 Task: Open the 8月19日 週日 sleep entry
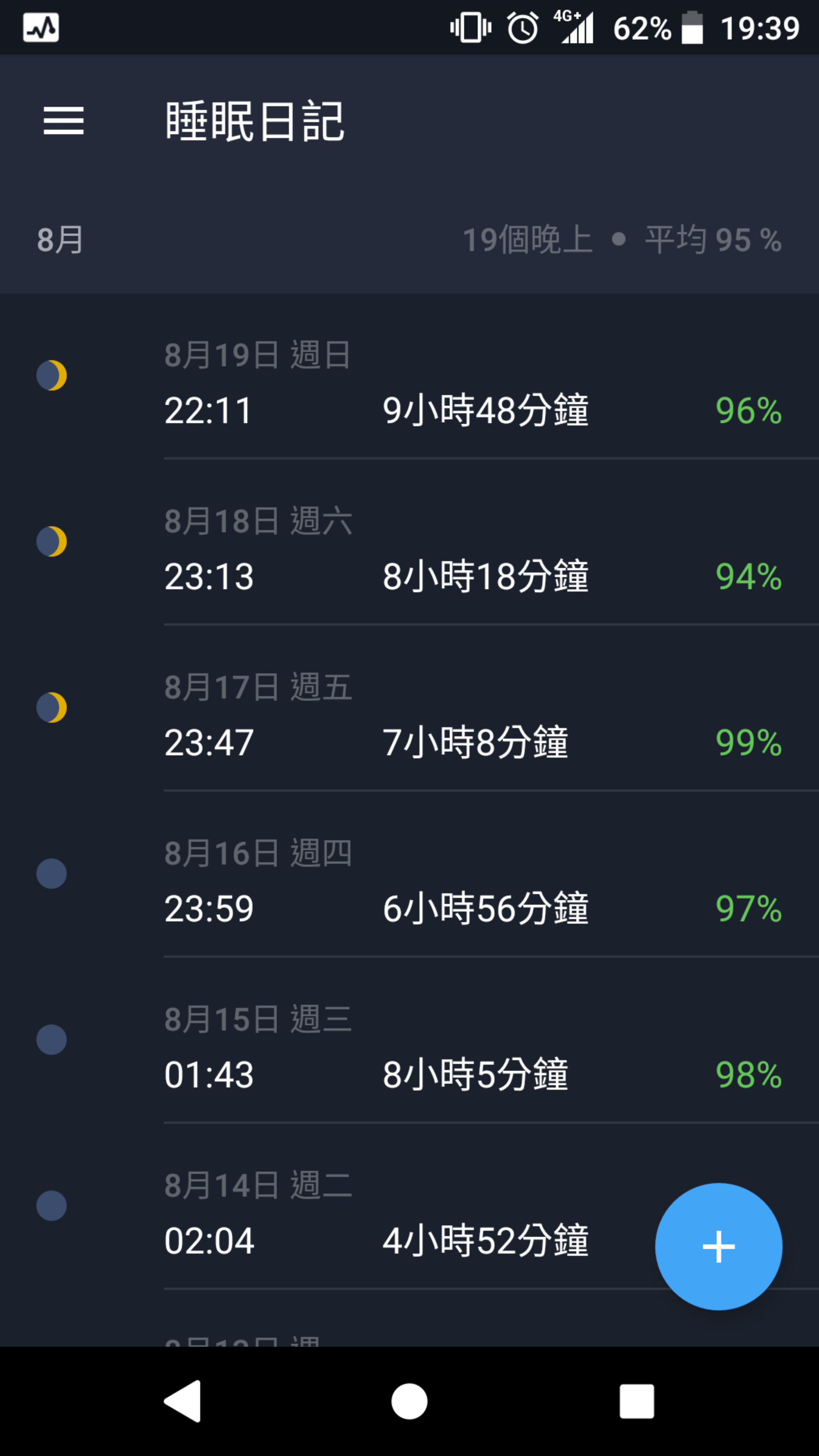click(x=409, y=377)
